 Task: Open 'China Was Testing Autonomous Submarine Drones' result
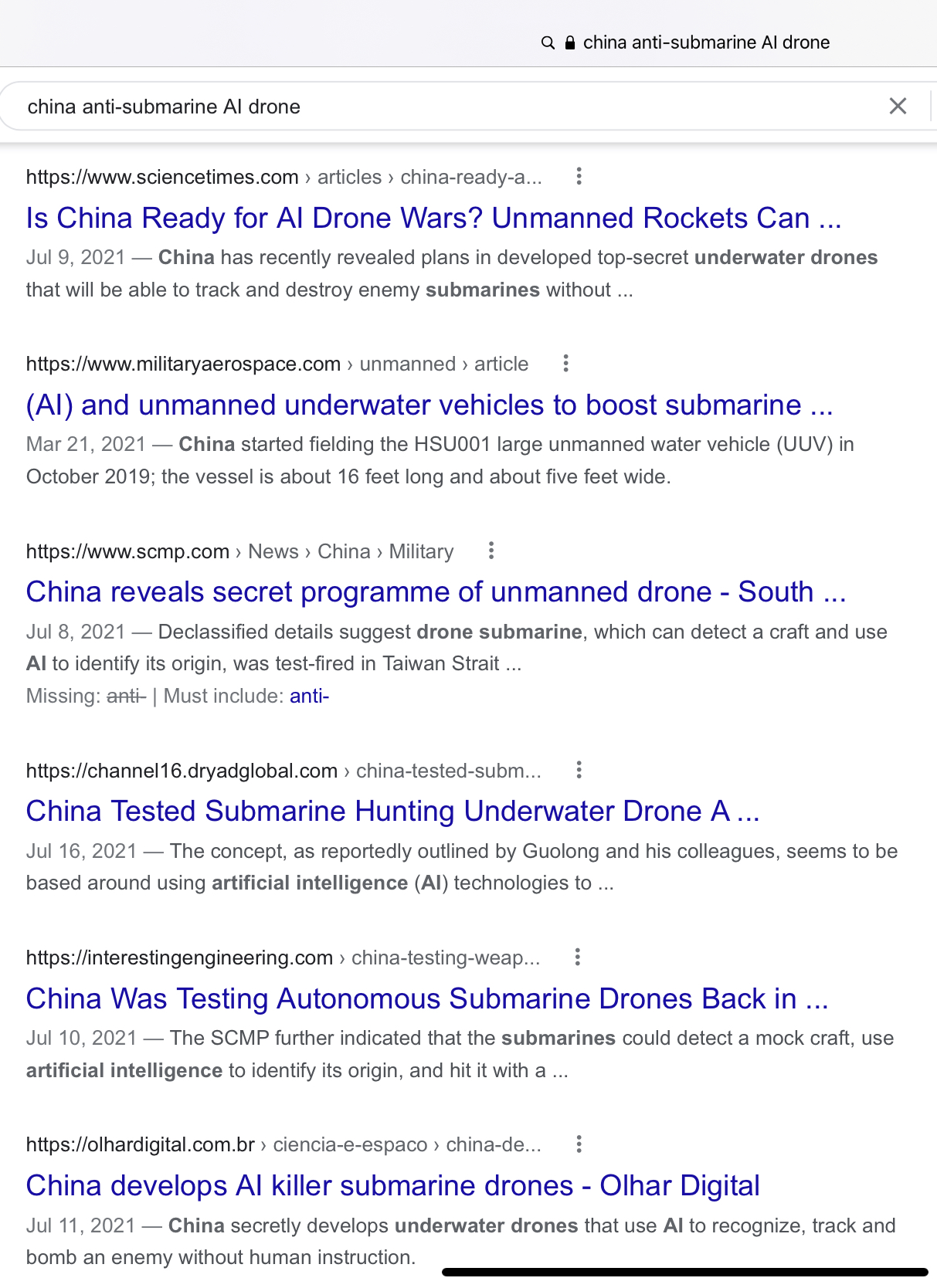click(426, 999)
